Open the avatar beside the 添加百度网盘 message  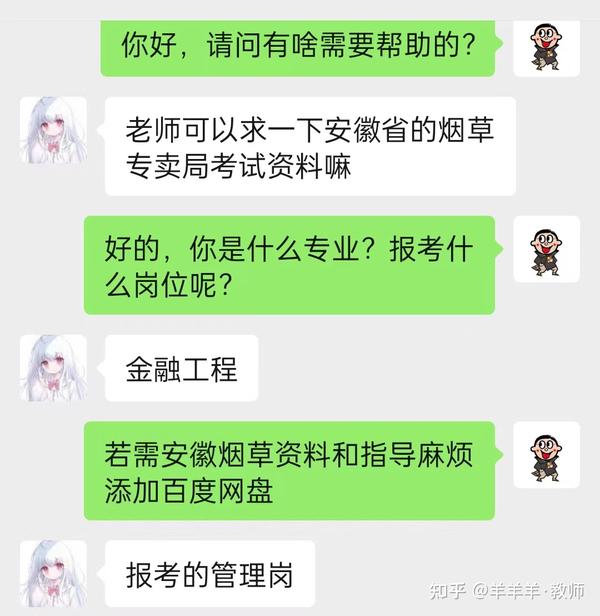pos(546,455)
